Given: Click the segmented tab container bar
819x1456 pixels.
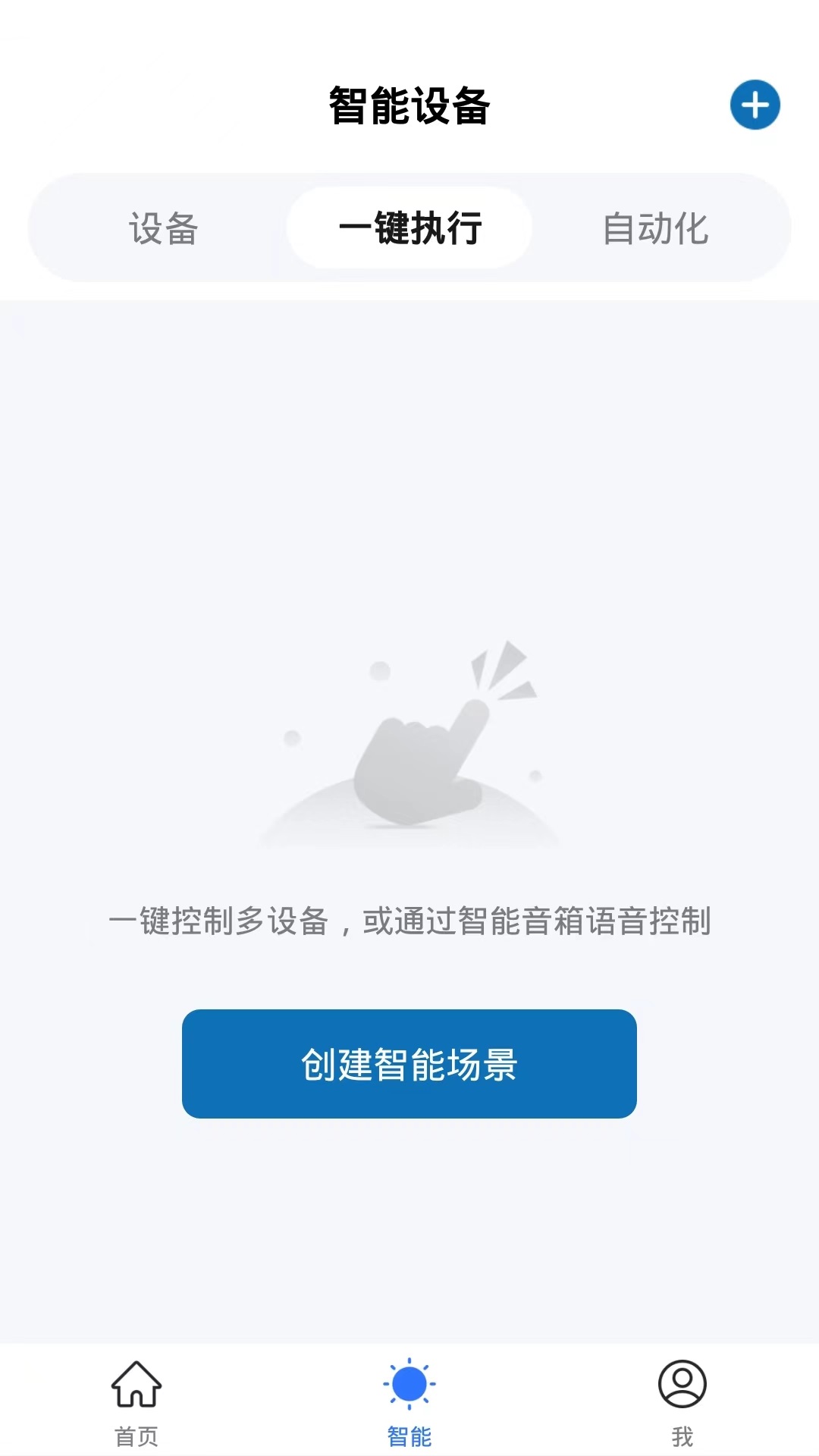Looking at the screenshot, I should tap(409, 229).
